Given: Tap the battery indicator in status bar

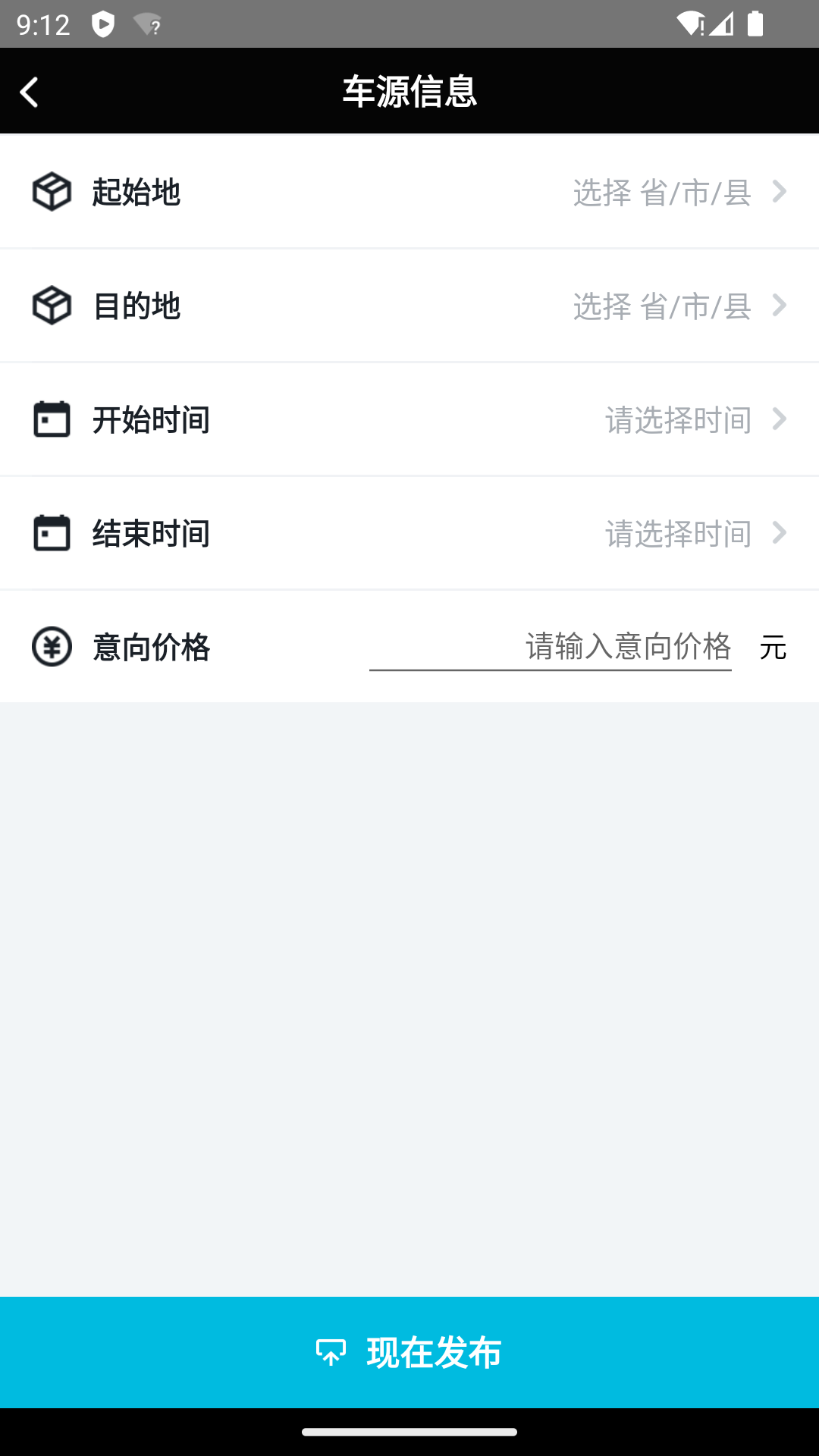Looking at the screenshot, I should (x=755, y=24).
